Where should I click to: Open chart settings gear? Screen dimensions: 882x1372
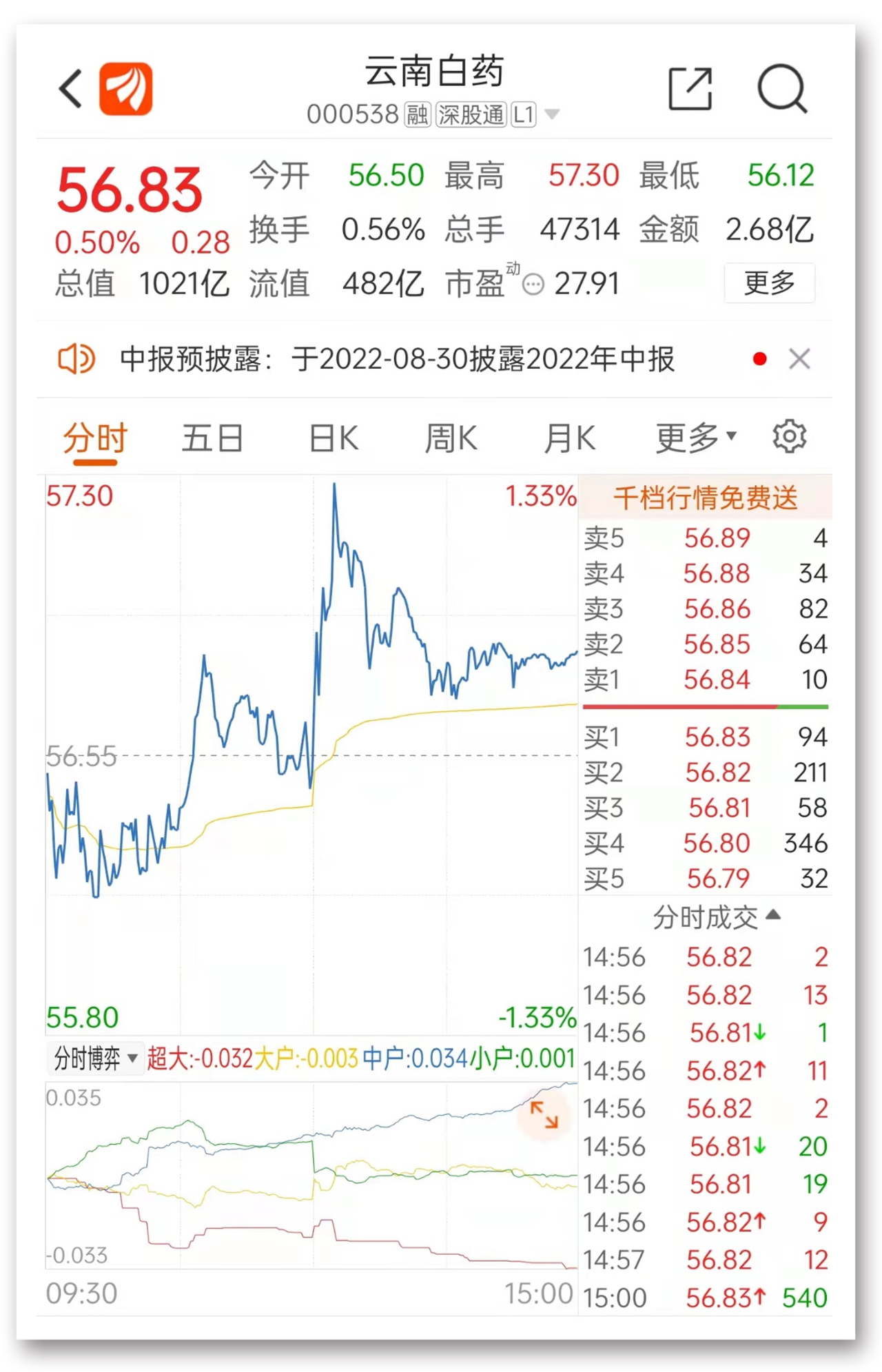pos(789,437)
